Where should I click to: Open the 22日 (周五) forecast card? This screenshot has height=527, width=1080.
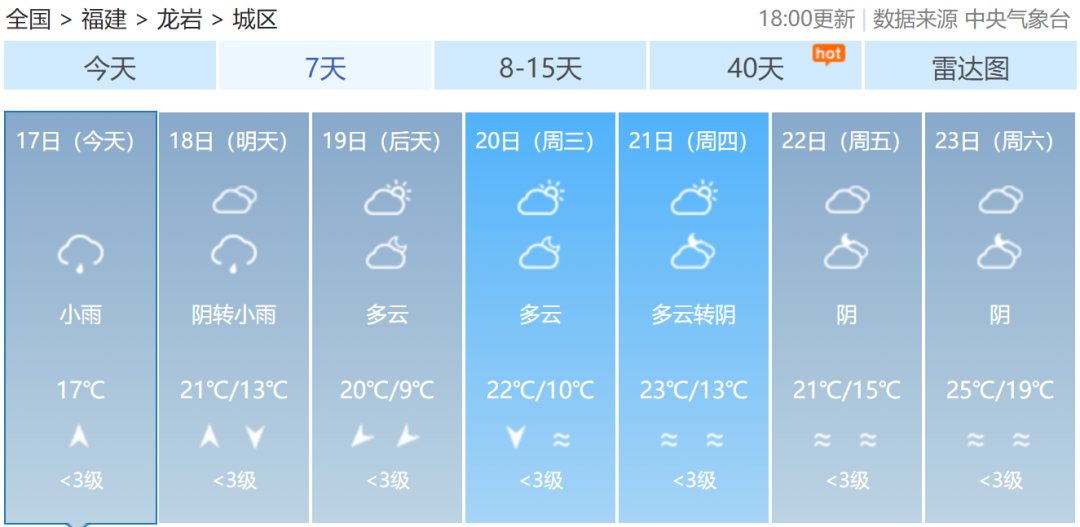click(x=847, y=317)
